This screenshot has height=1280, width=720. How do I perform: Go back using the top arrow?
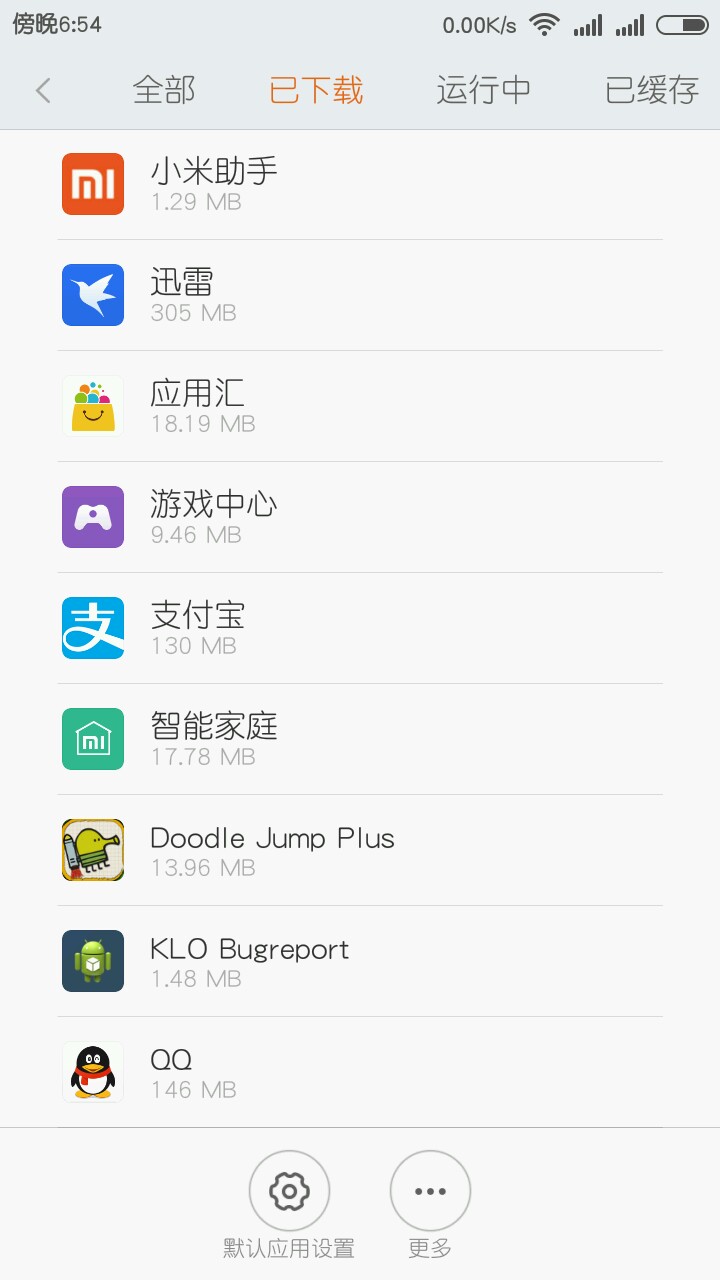[x=43, y=91]
